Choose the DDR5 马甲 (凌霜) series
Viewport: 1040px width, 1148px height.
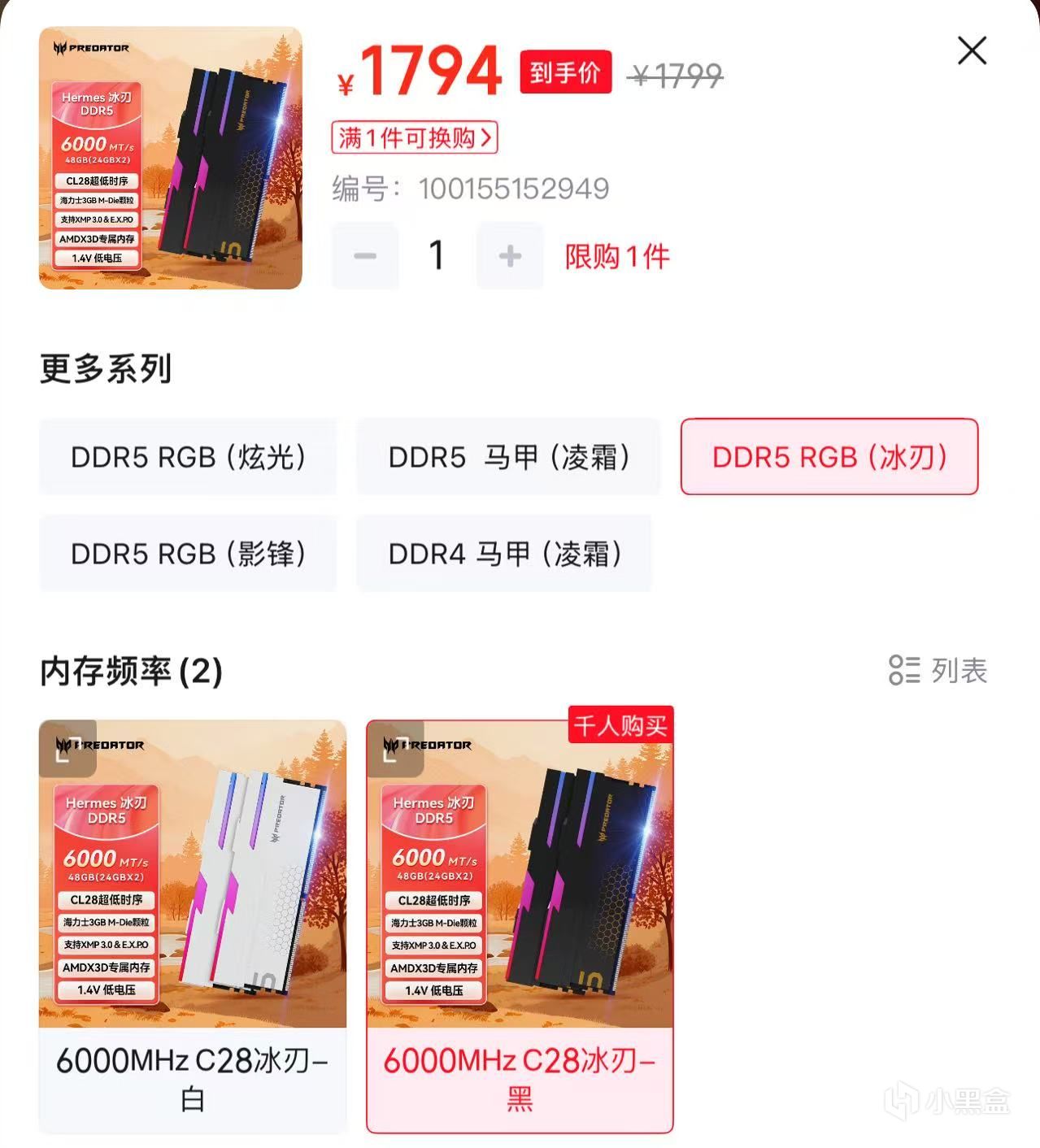pyautogui.click(x=508, y=457)
